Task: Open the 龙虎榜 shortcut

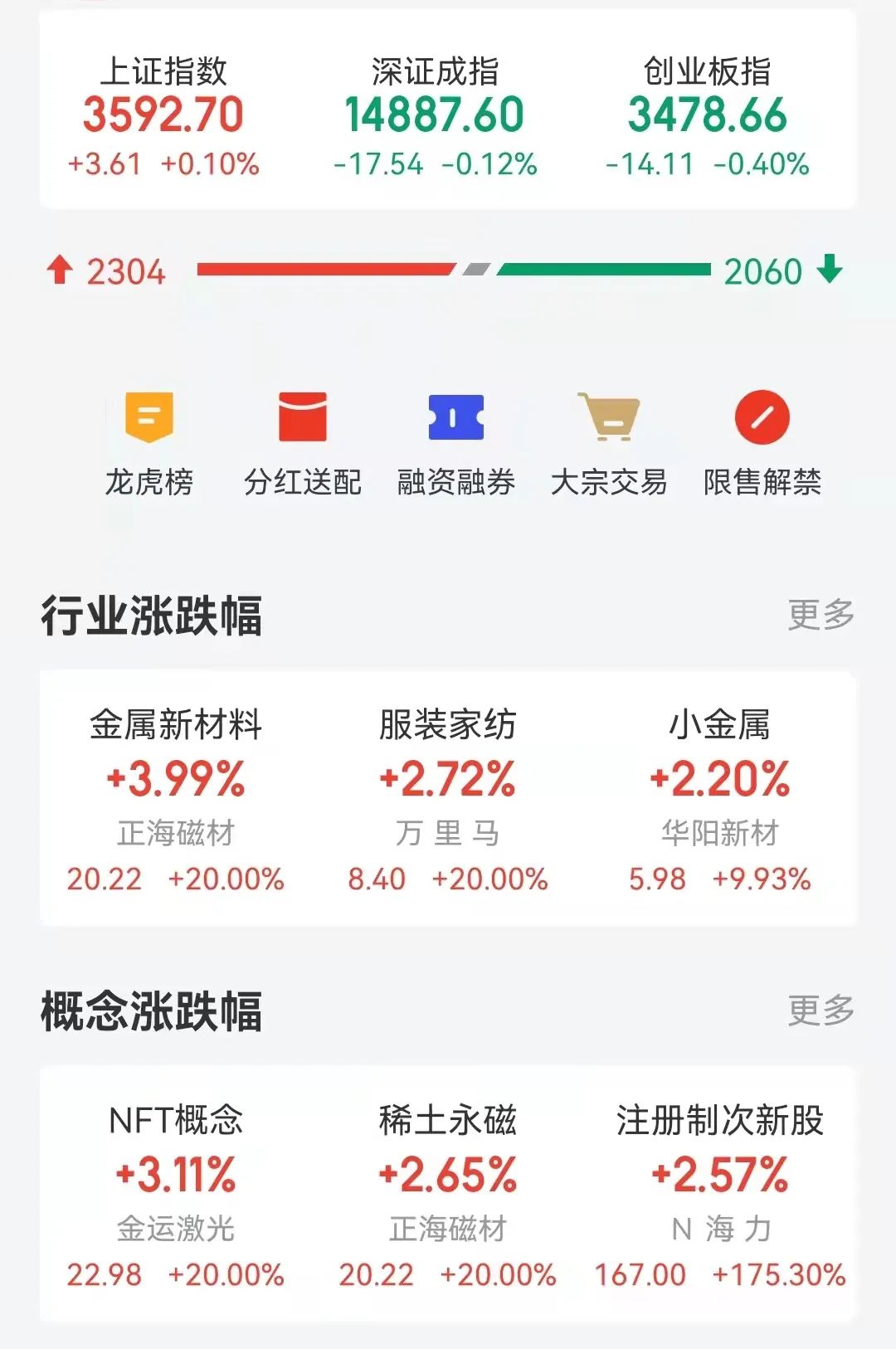Action: pyautogui.click(x=149, y=444)
